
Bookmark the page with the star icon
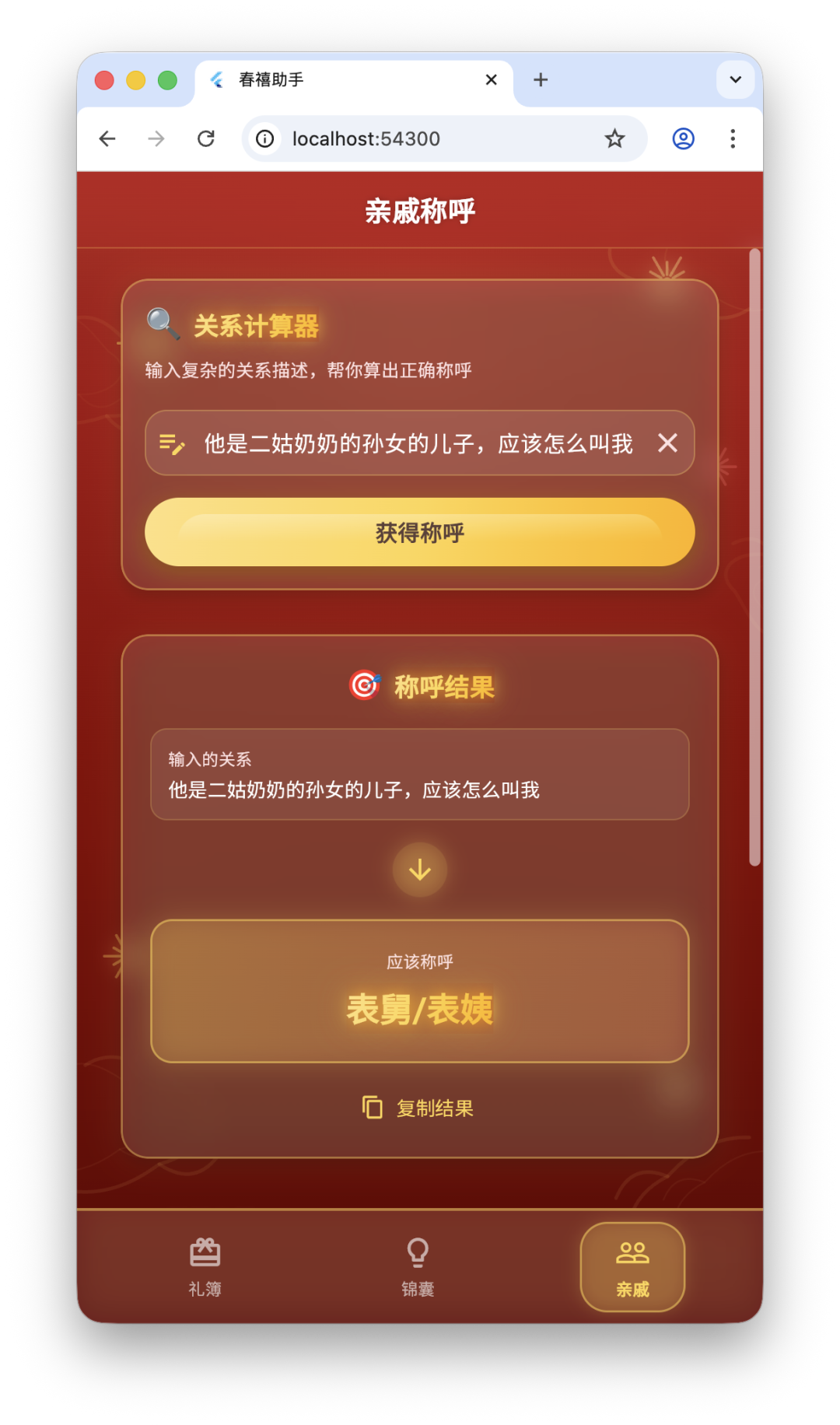pyautogui.click(x=614, y=138)
